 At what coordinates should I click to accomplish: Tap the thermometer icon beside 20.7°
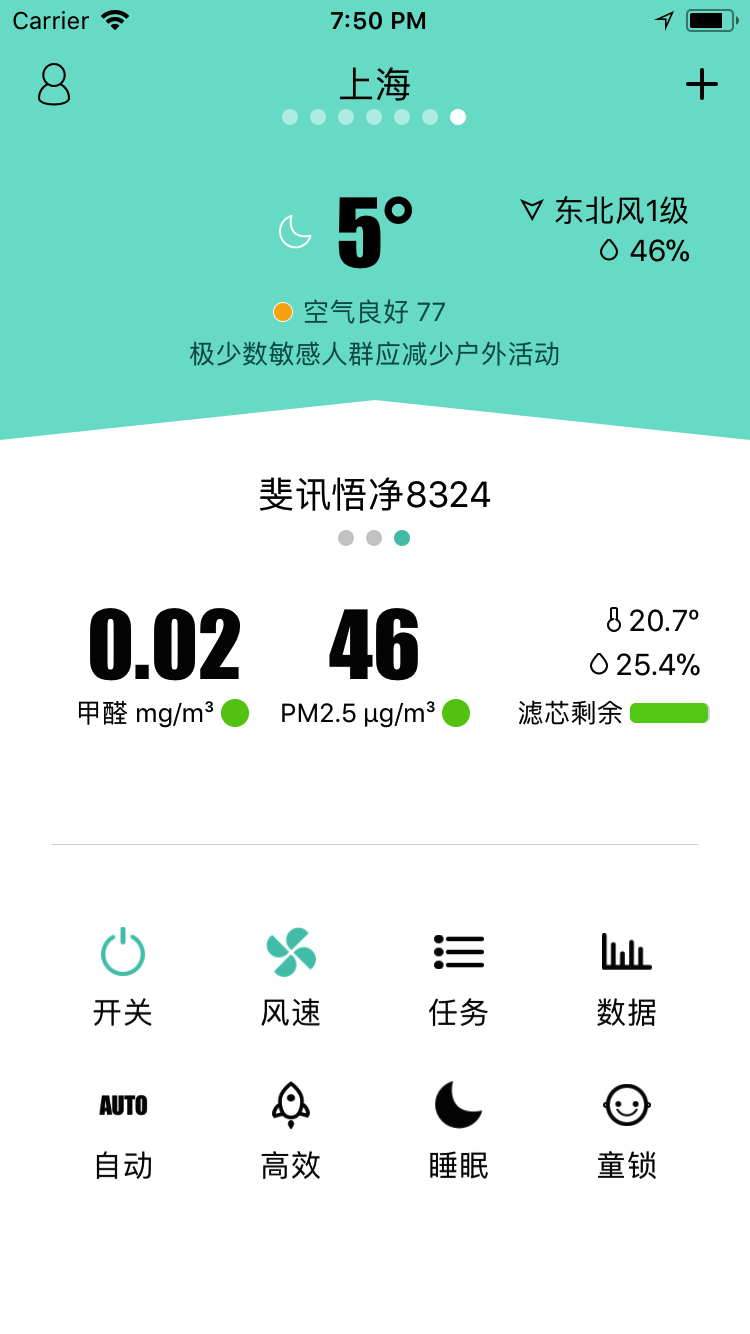pos(613,620)
